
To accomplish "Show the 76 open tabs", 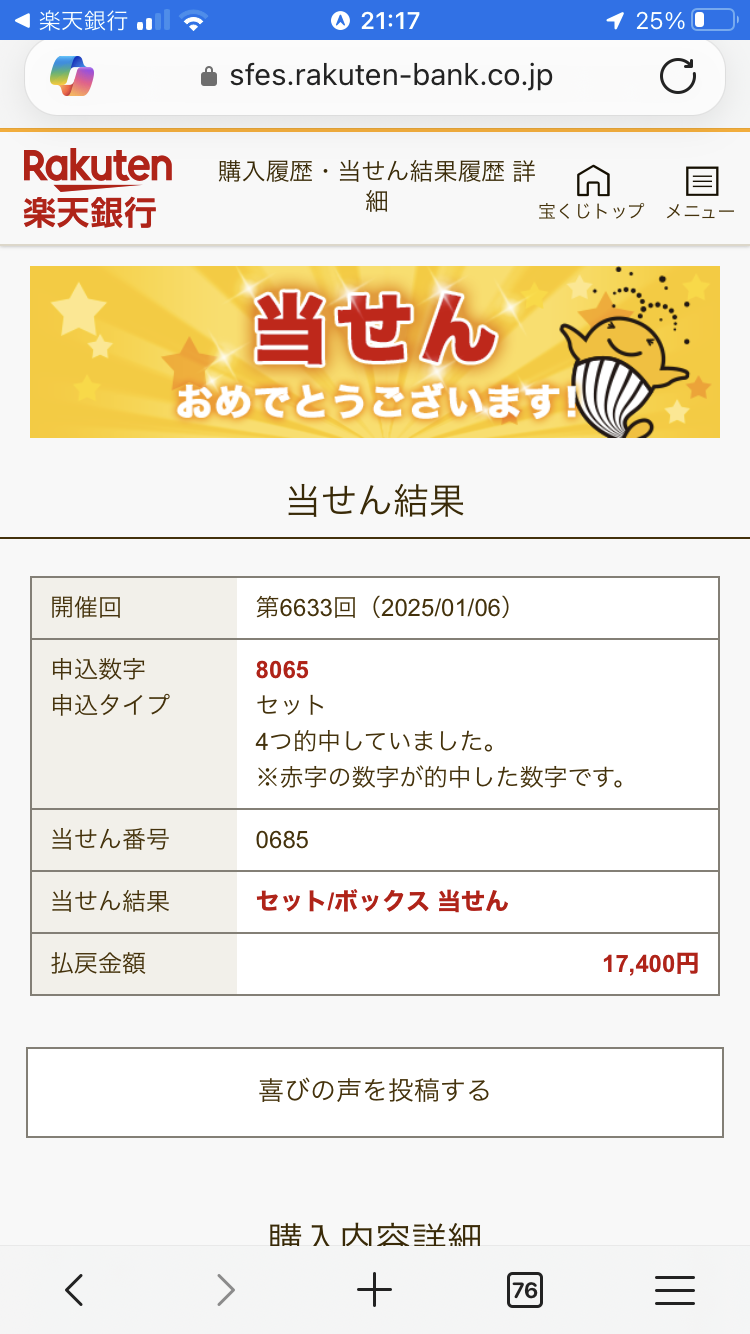I will (524, 1290).
